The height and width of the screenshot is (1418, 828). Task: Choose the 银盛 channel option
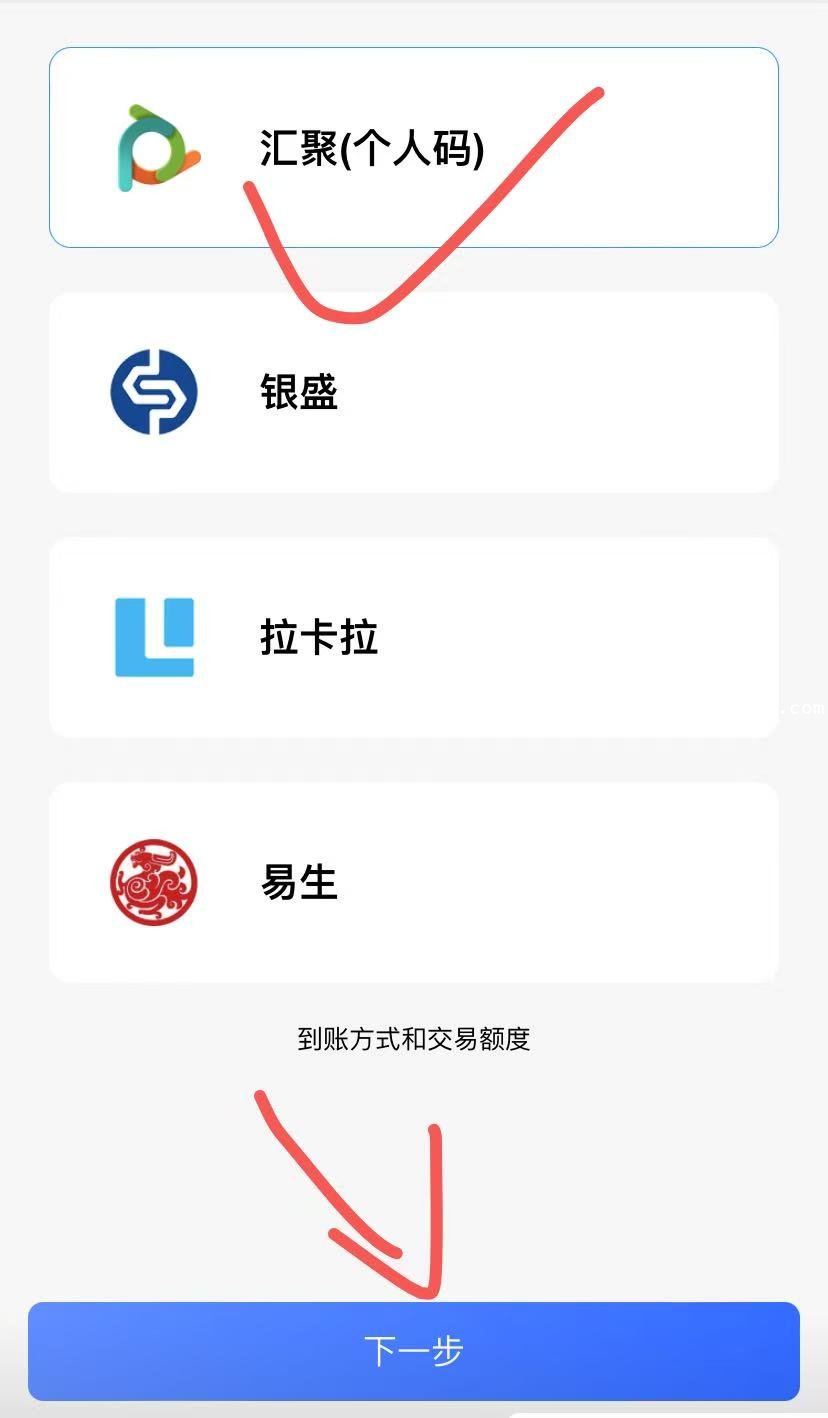pyautogui.click(x=413, y=392)
